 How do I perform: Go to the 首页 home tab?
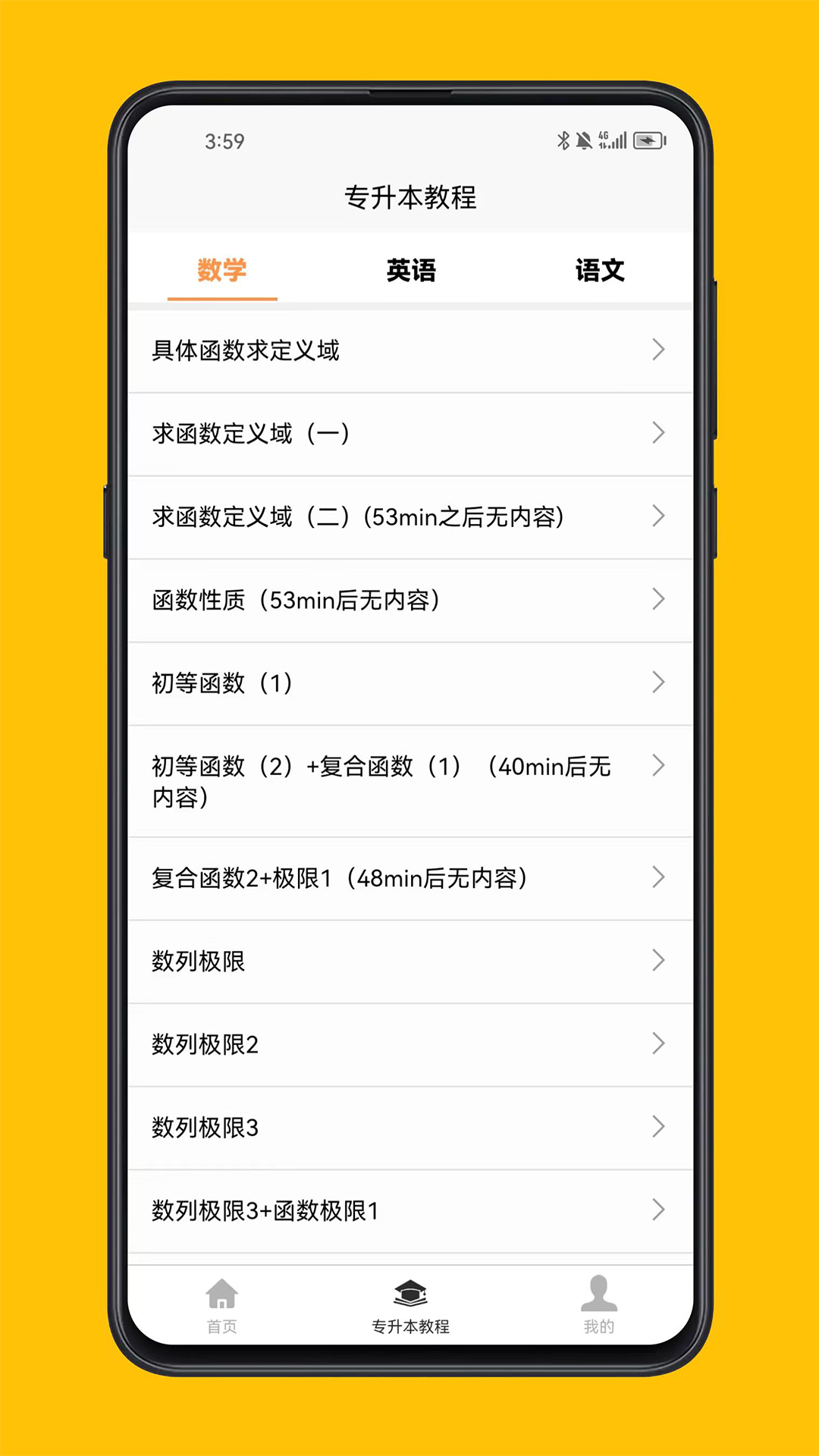[221, 1306]
